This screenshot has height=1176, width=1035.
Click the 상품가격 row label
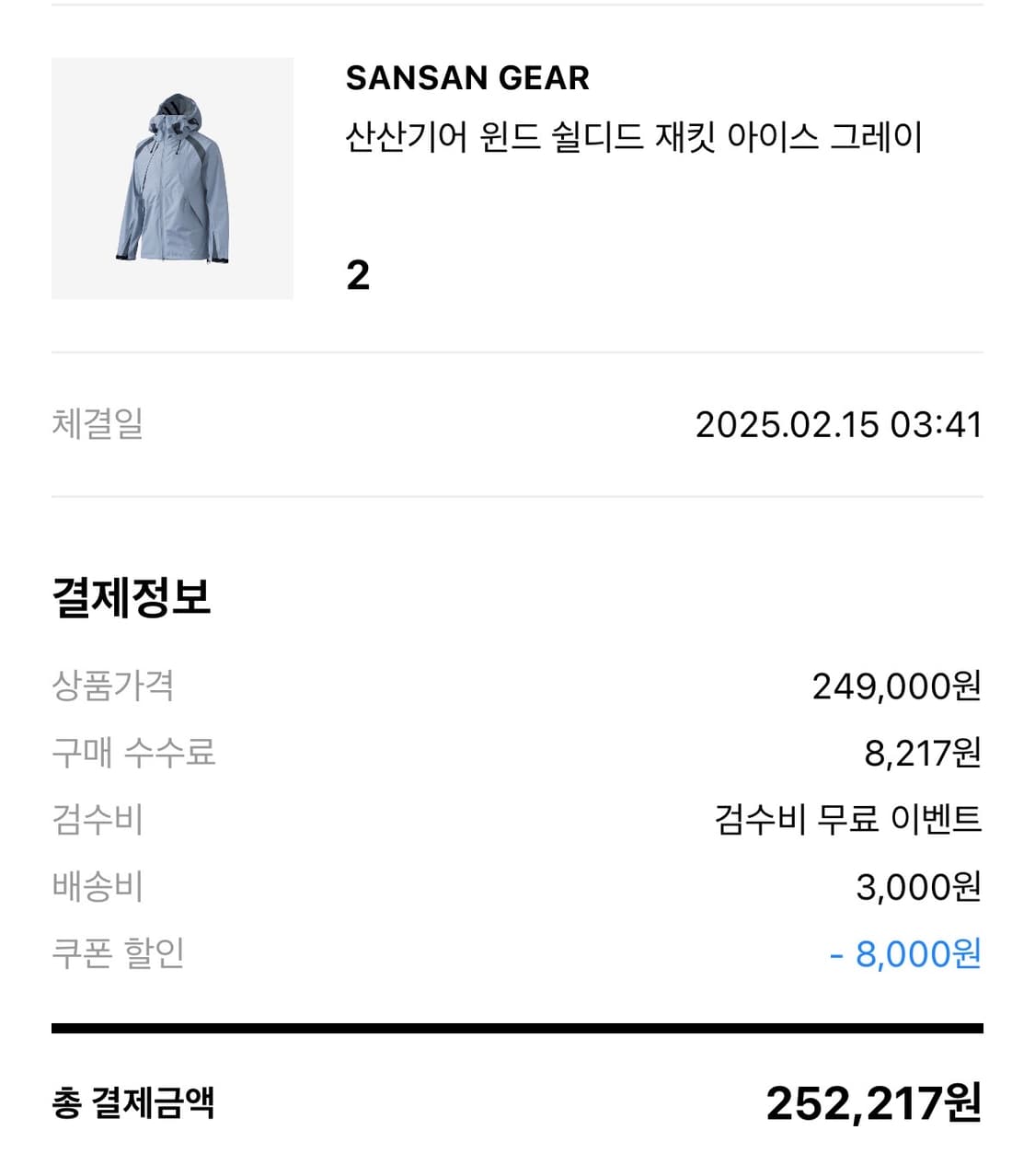point(113,686)
